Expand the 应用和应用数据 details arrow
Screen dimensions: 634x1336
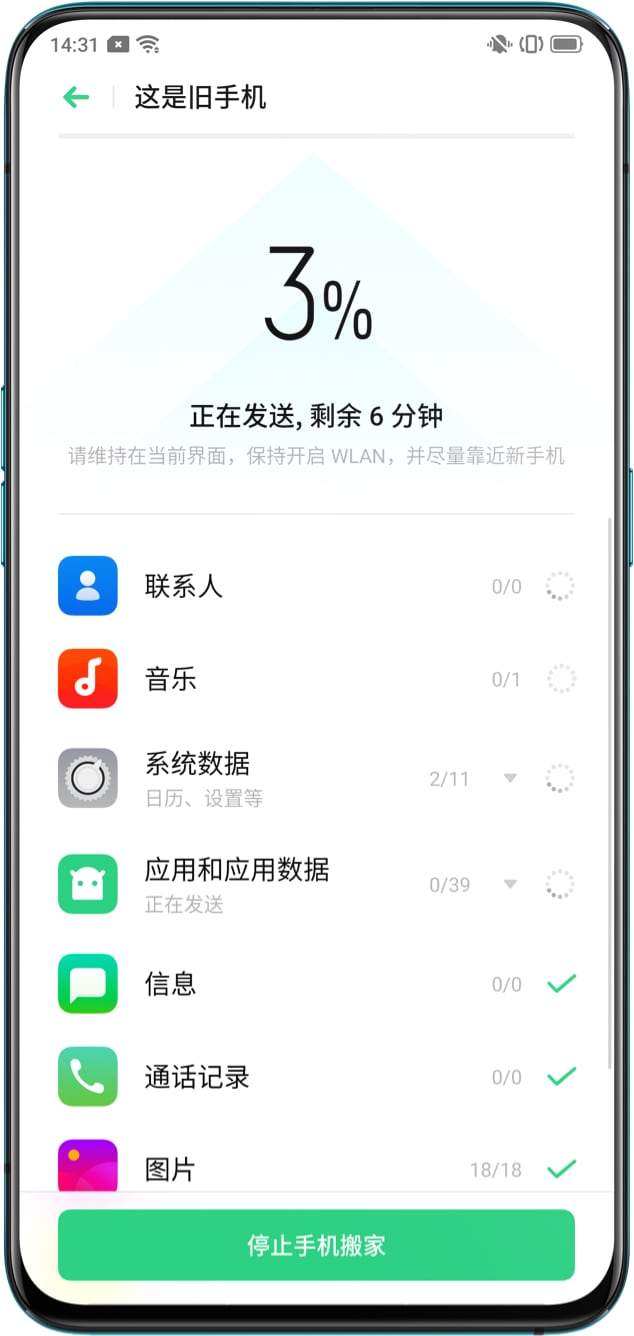[x=510, y=884]
